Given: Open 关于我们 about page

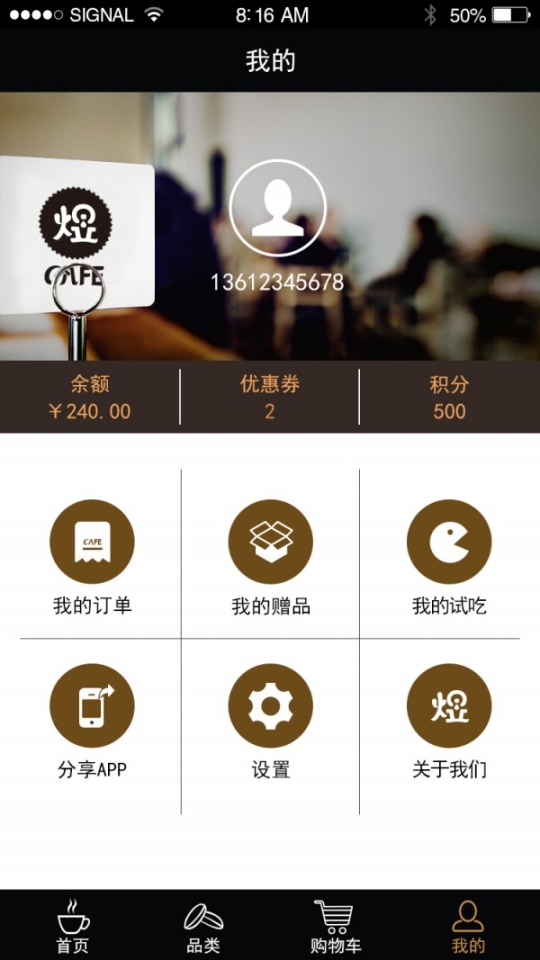Looking at the screenshot, I should pos(449,721).
